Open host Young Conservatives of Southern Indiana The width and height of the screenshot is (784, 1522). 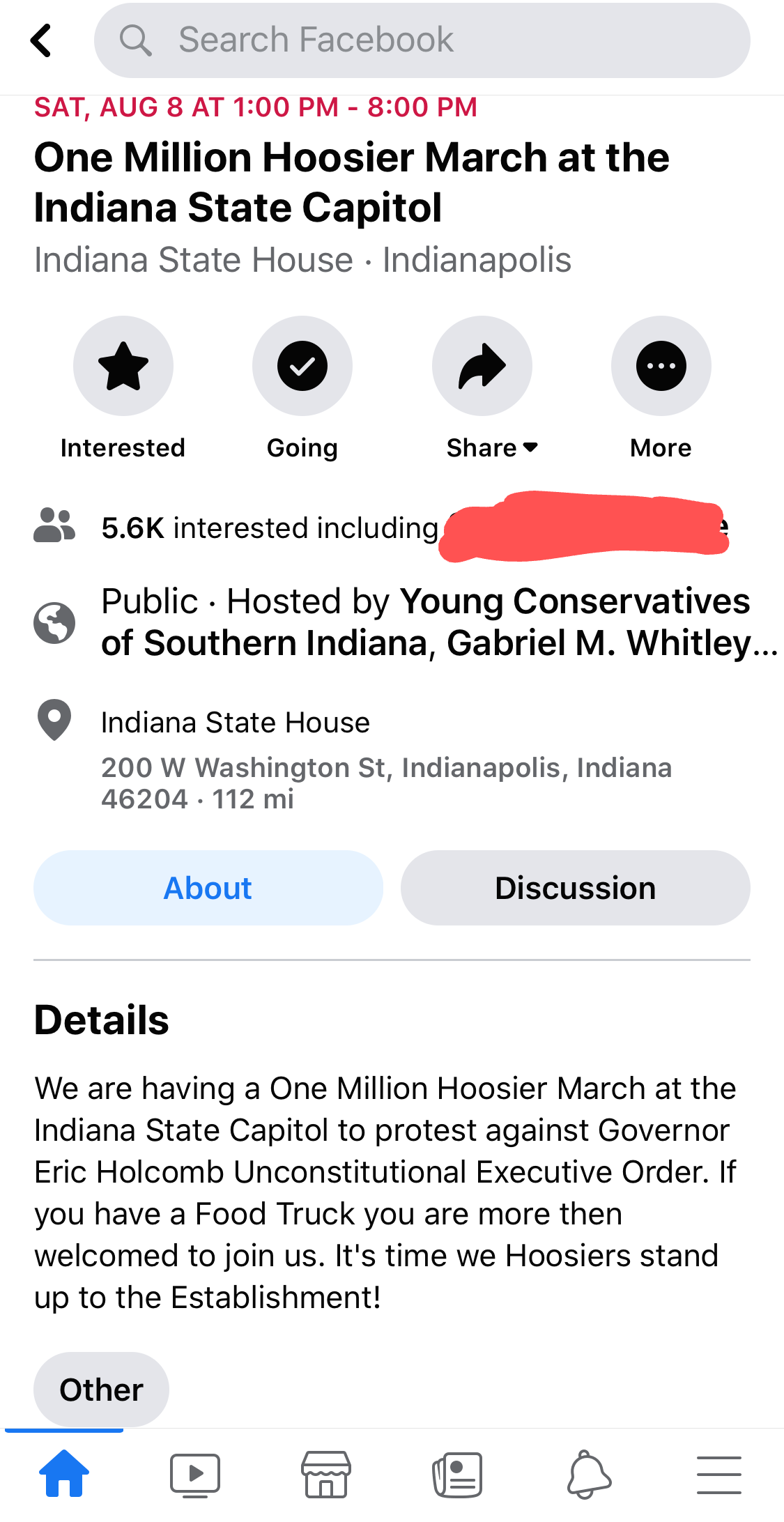pos(574,602)
